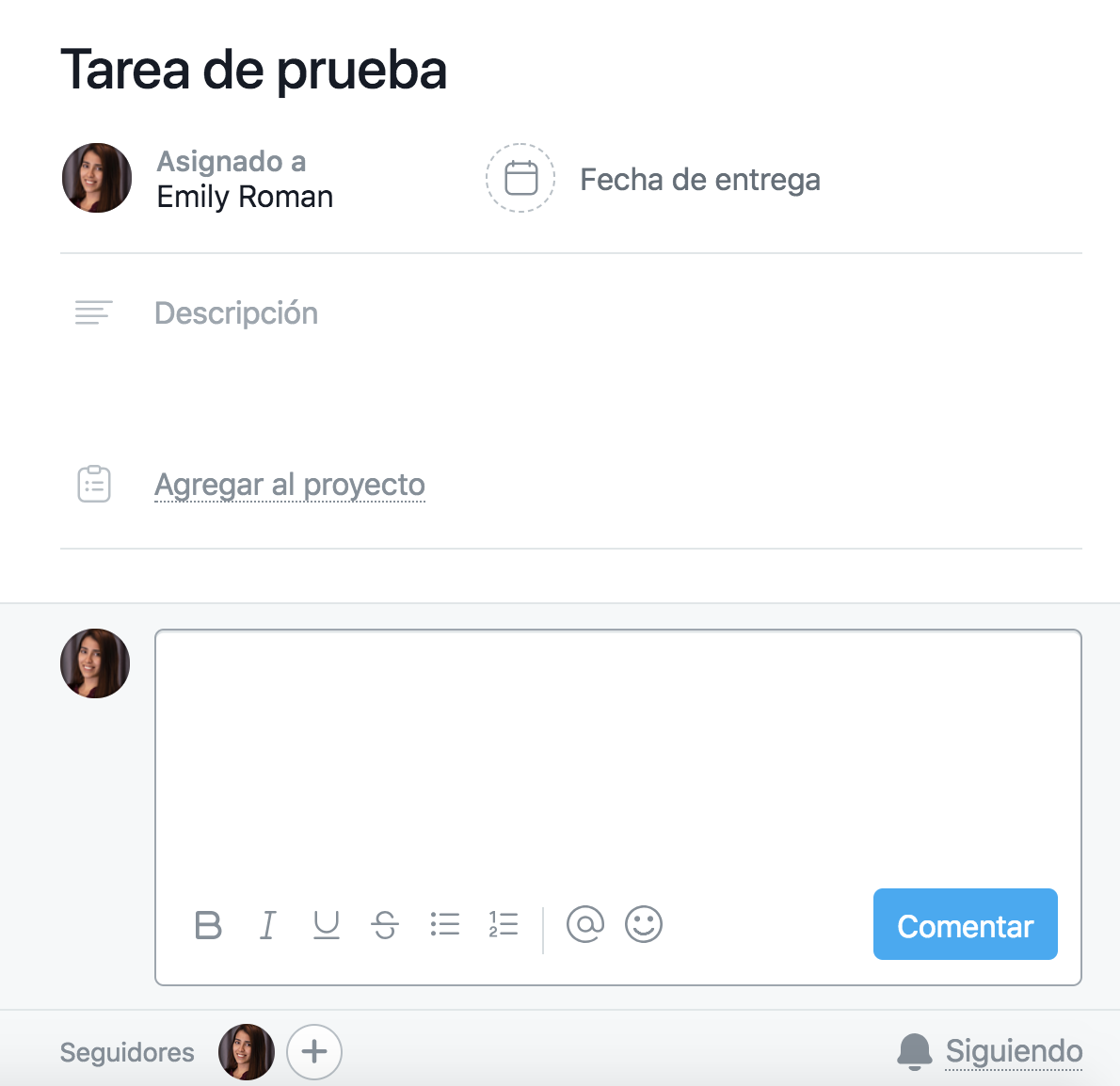Mention someone with the @ icon

coord(584,924)
